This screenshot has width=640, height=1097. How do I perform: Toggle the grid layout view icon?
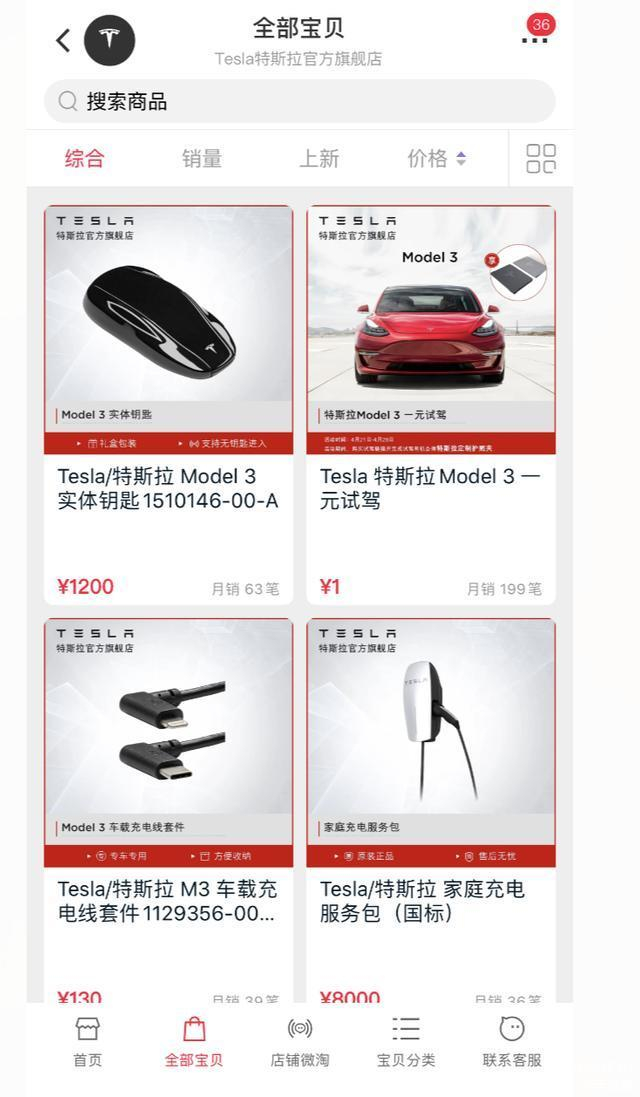click(x=541, y=158)
